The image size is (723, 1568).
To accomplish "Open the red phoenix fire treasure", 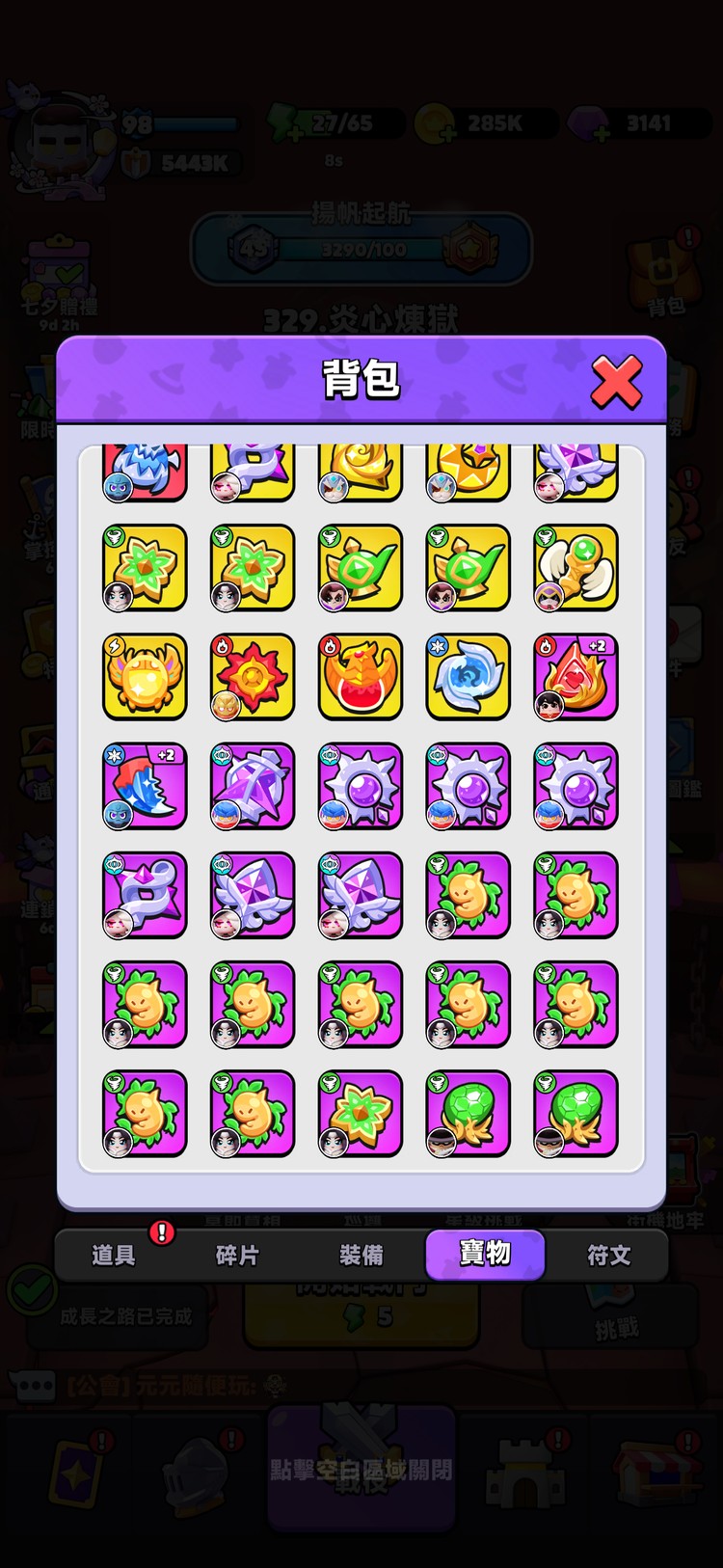I will pyautogui.click(x=361, y=676).
